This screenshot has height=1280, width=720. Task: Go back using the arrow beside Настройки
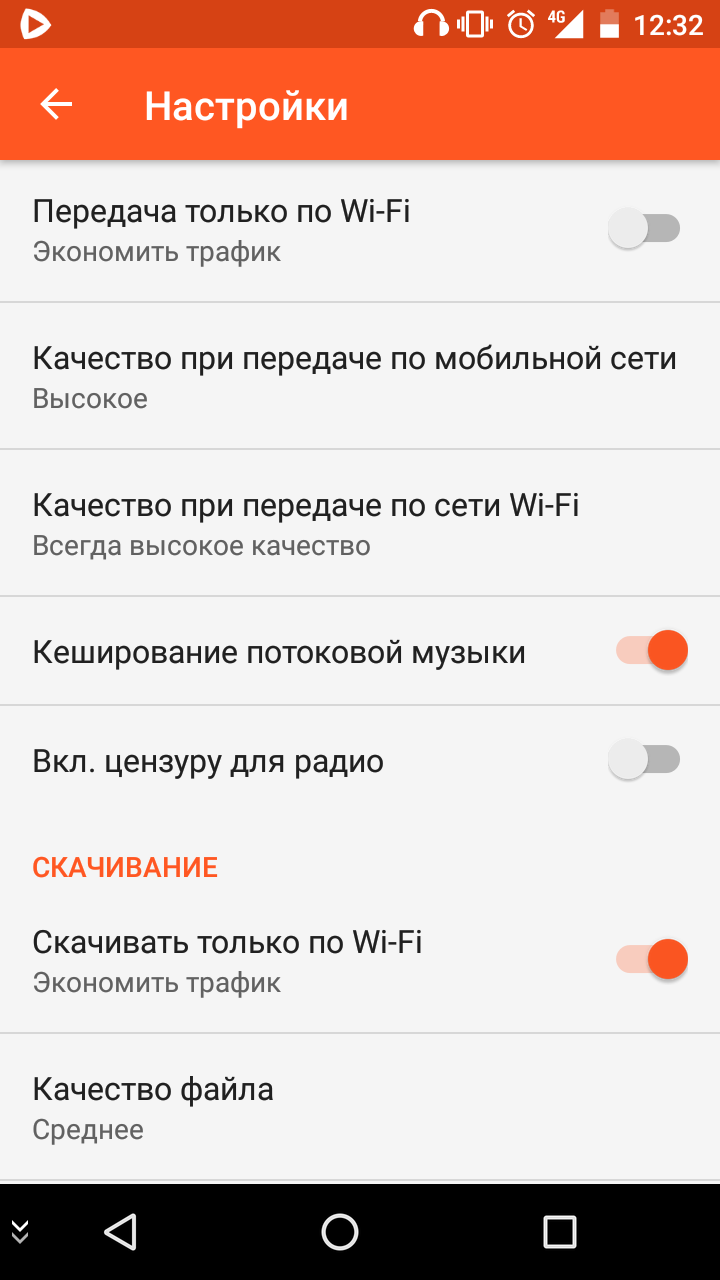[x=56, y=105]
